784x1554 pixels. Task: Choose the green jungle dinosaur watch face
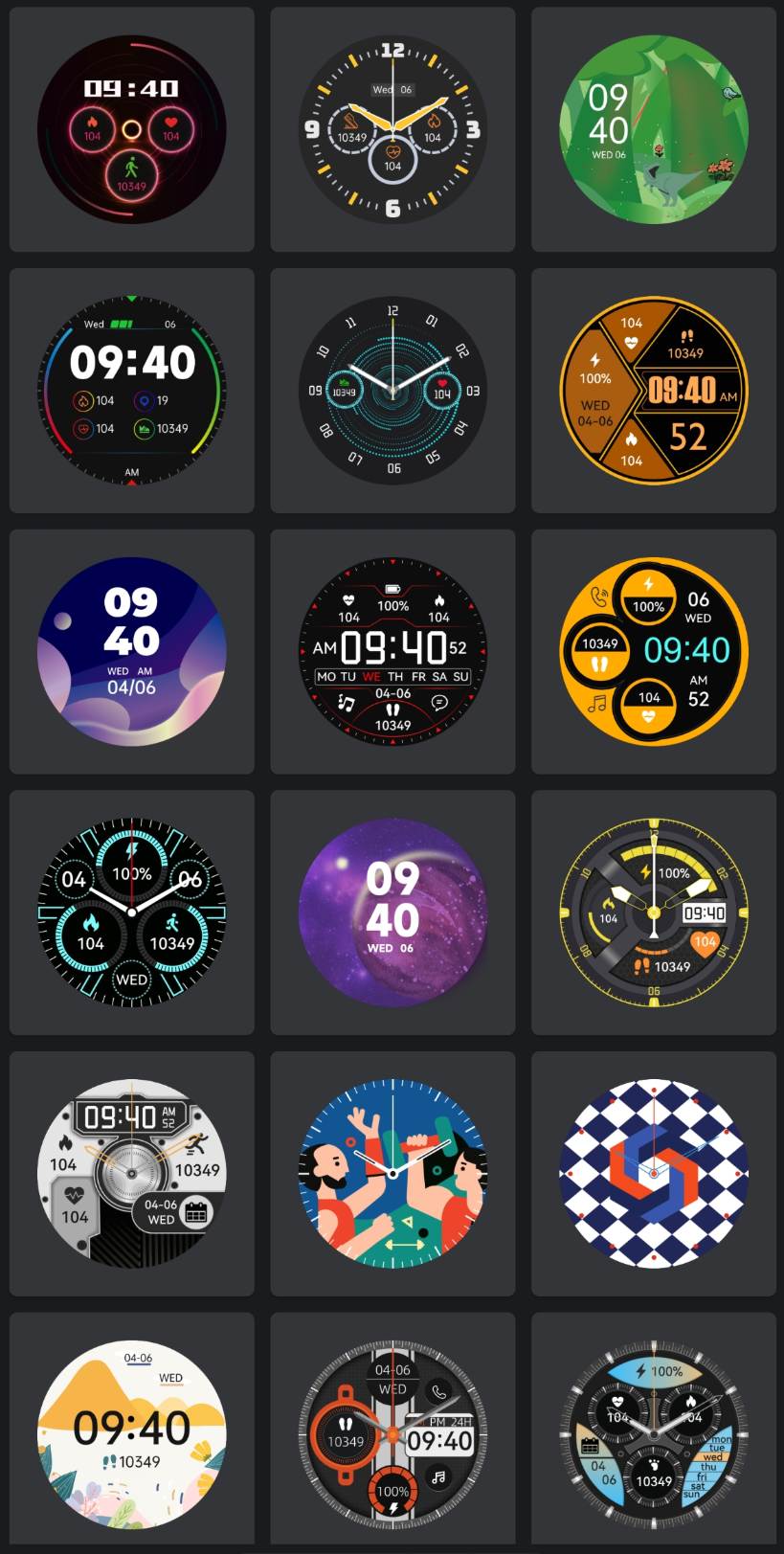point(654,129)
